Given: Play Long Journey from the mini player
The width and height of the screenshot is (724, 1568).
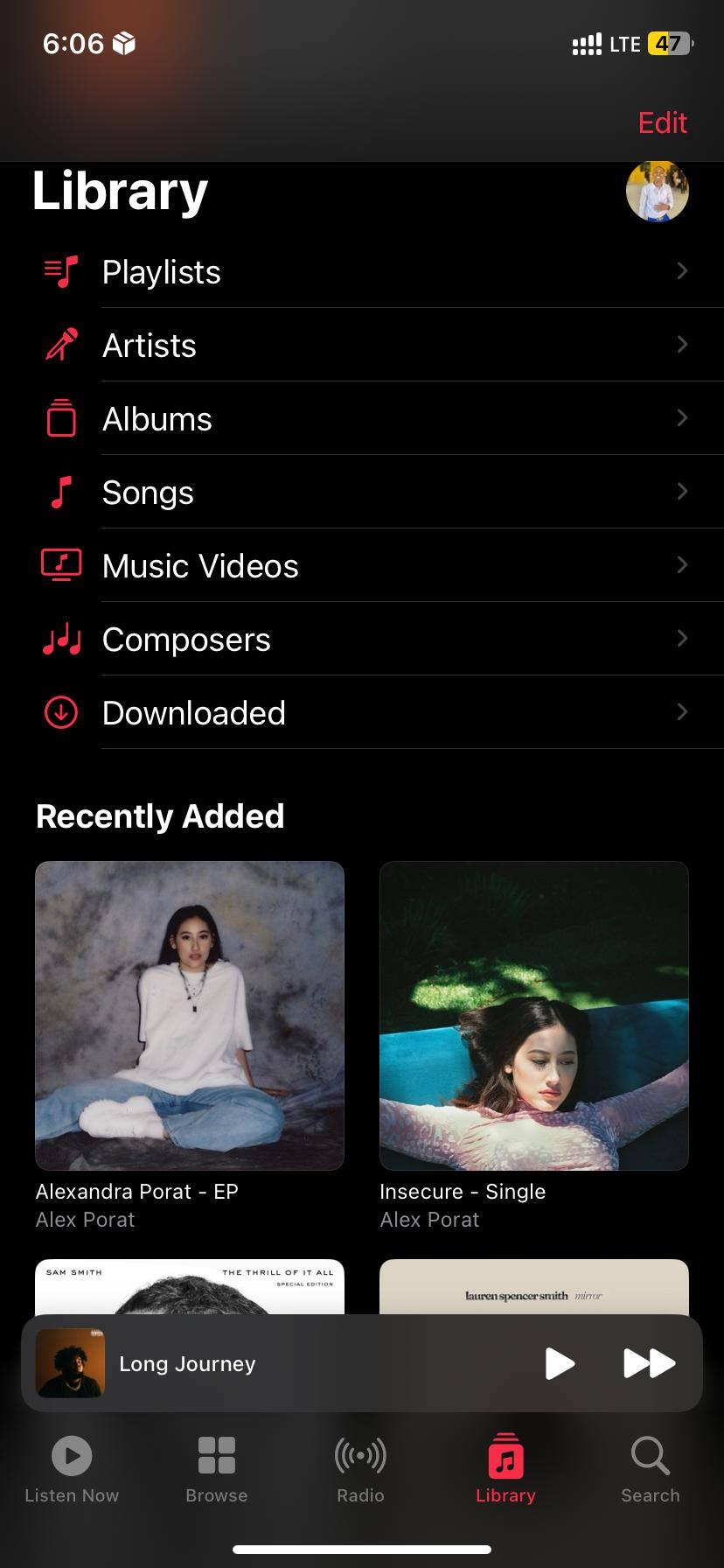Looking at the screenshot, I should [560, 1363].
